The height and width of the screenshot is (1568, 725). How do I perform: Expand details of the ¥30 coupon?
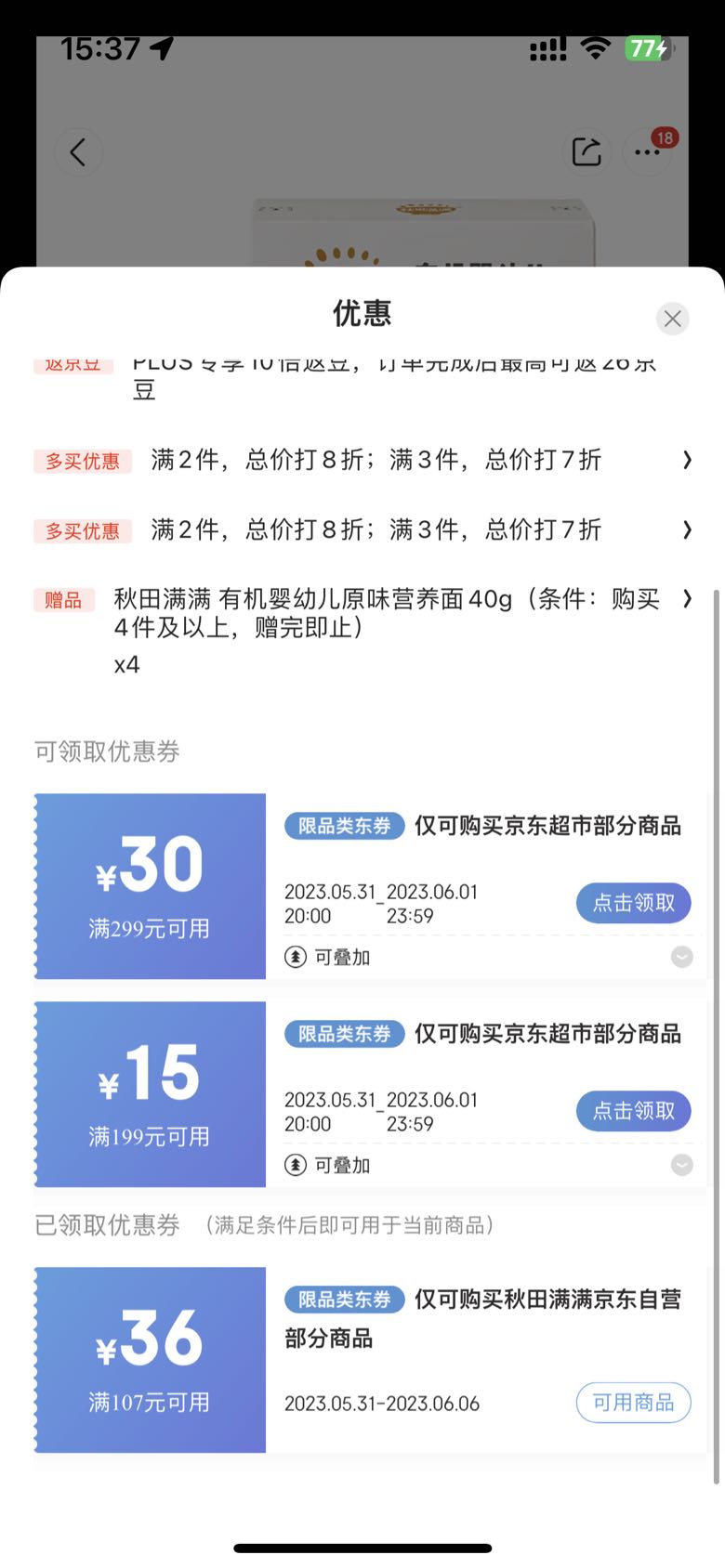point(682,957)
